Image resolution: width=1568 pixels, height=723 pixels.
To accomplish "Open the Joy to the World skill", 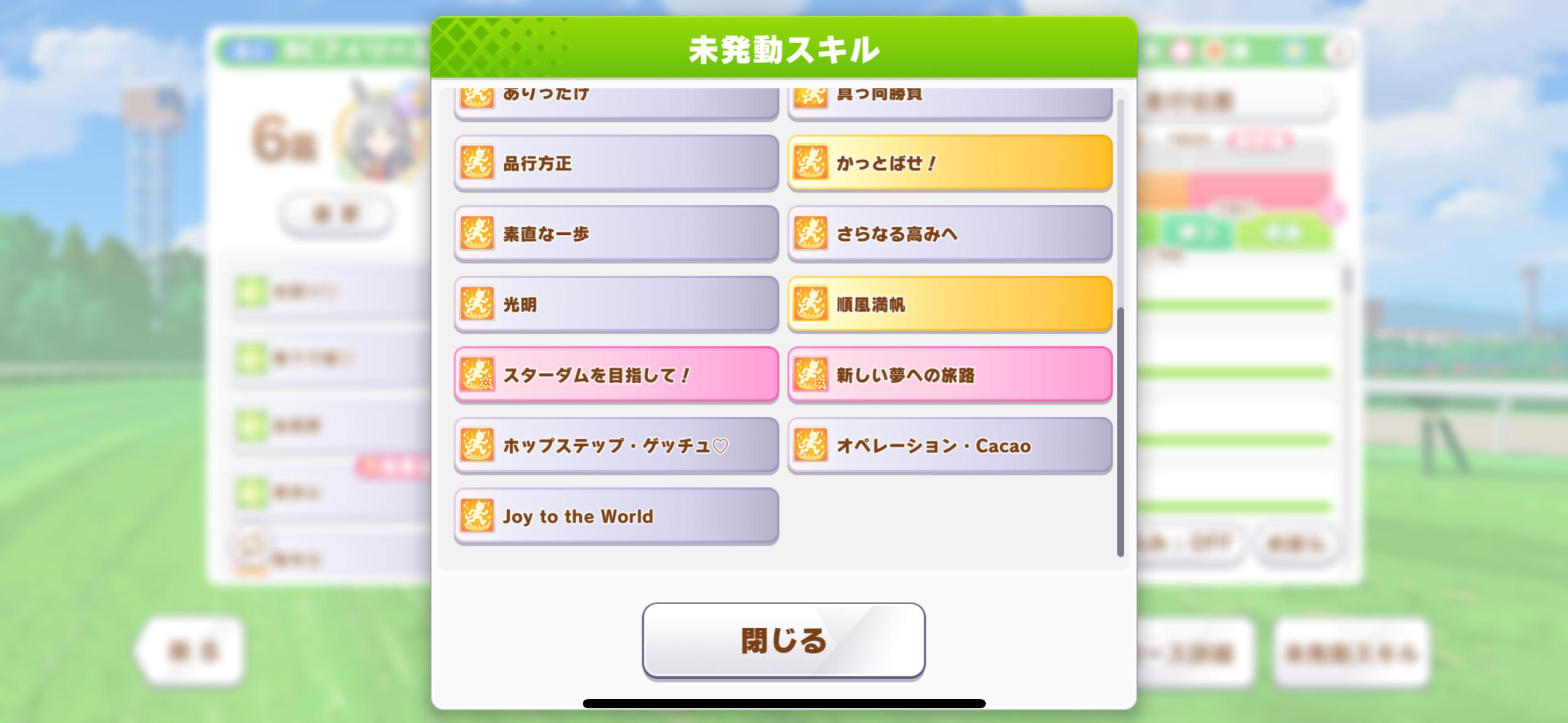I will click(616, 516).
